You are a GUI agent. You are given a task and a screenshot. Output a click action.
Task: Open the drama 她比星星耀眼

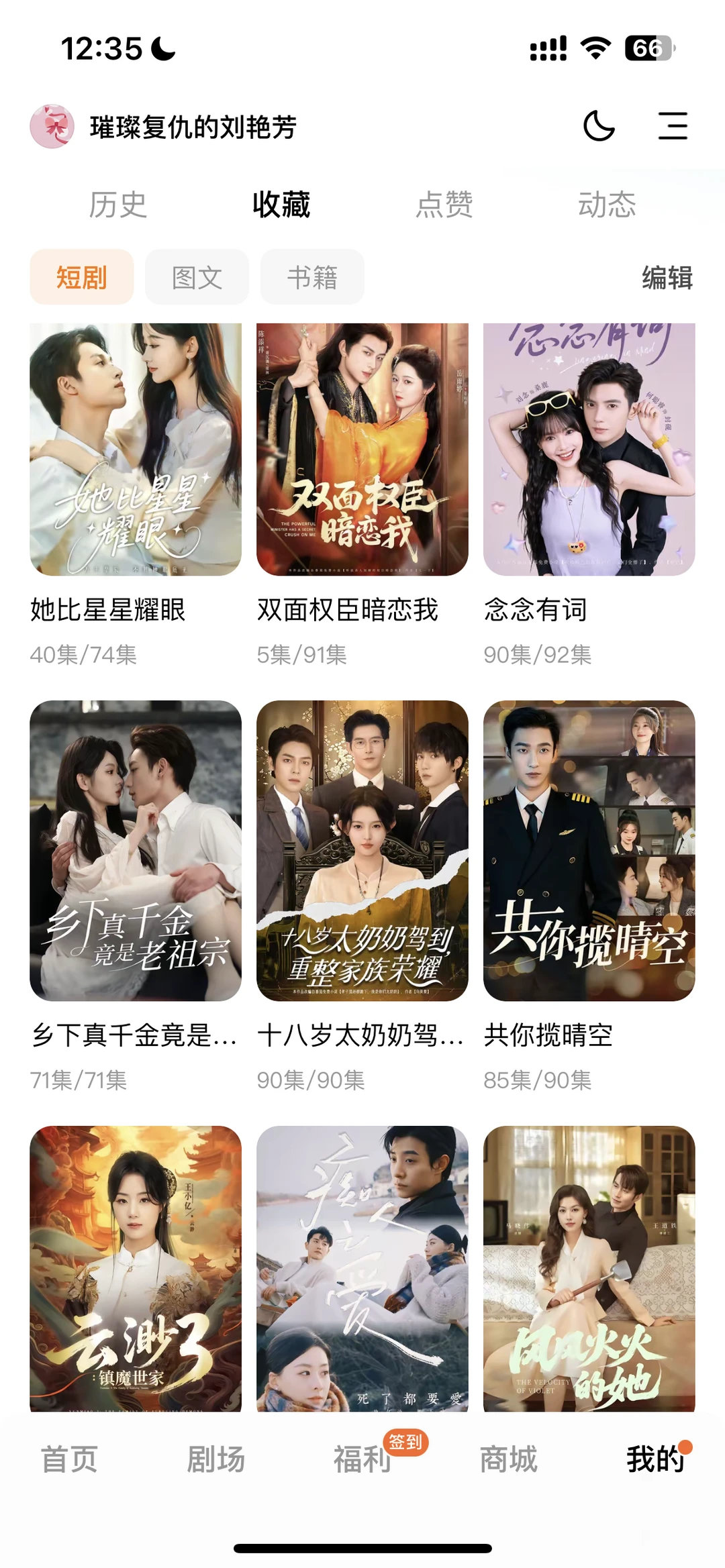coord(136,450)
